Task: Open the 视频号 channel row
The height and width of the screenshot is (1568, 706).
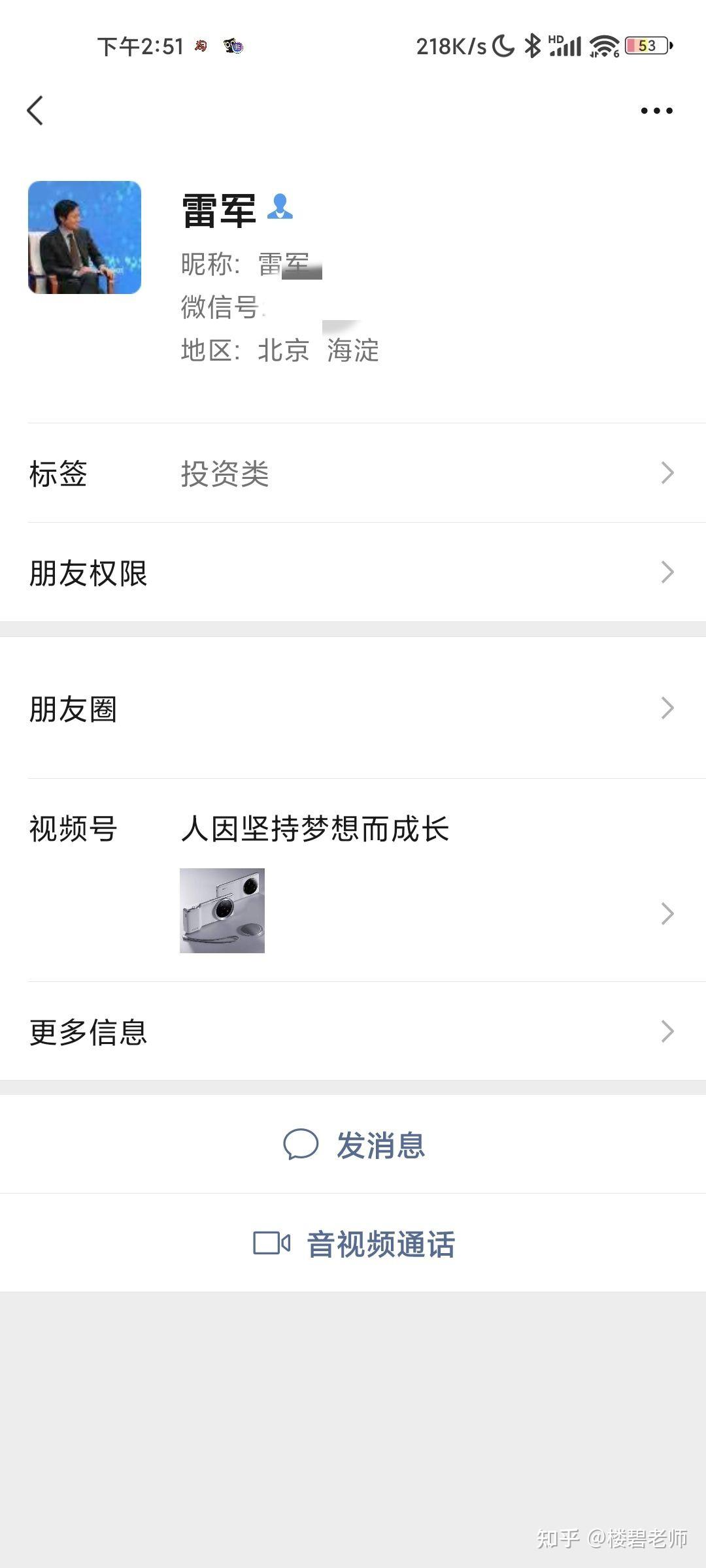Action: (353, 882)
